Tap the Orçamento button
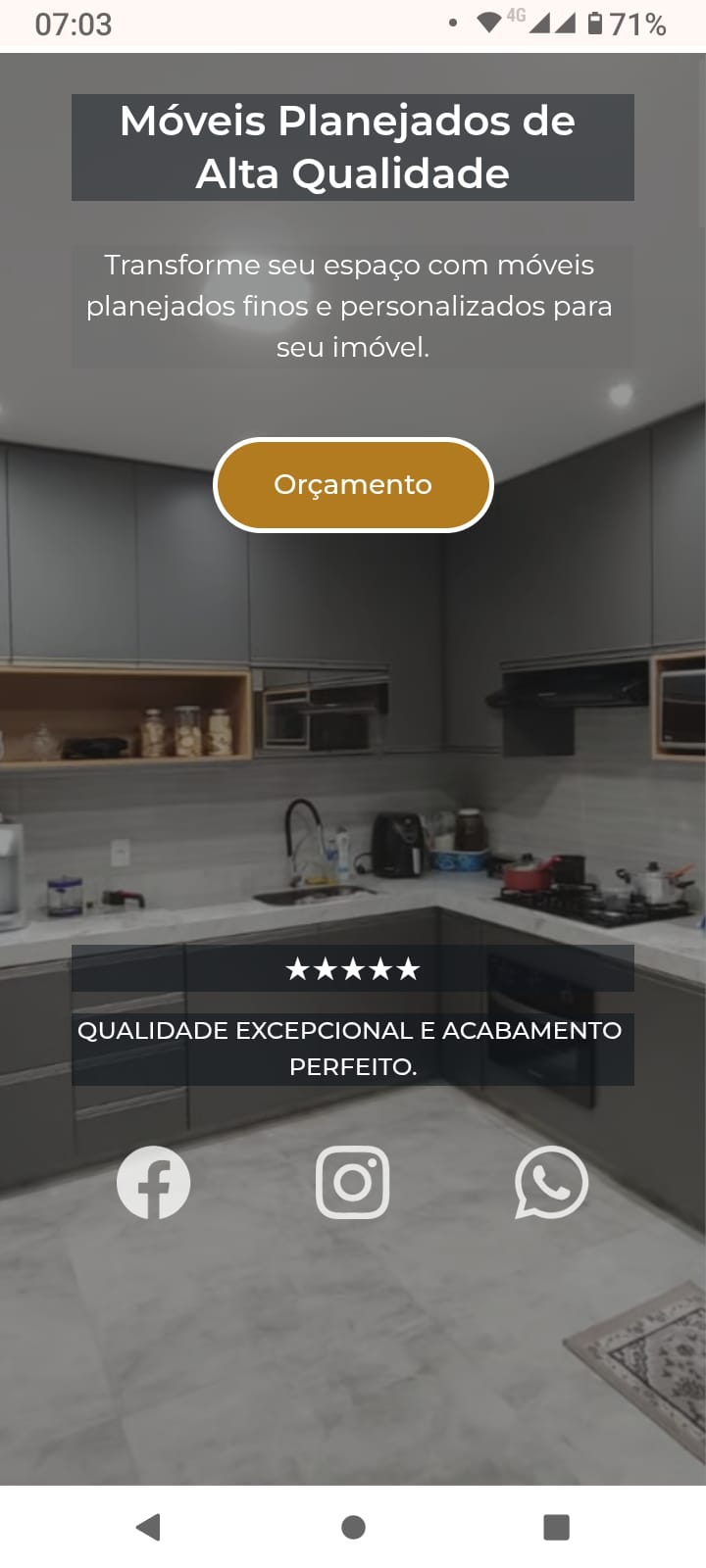This screenshot has height=1568, width=706. [353, 485]
